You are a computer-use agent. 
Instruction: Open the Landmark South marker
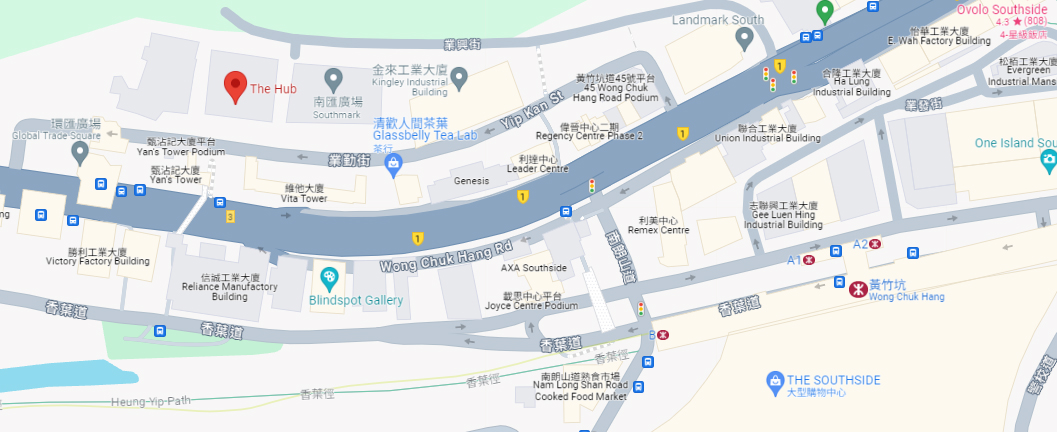tap(744, 39)
